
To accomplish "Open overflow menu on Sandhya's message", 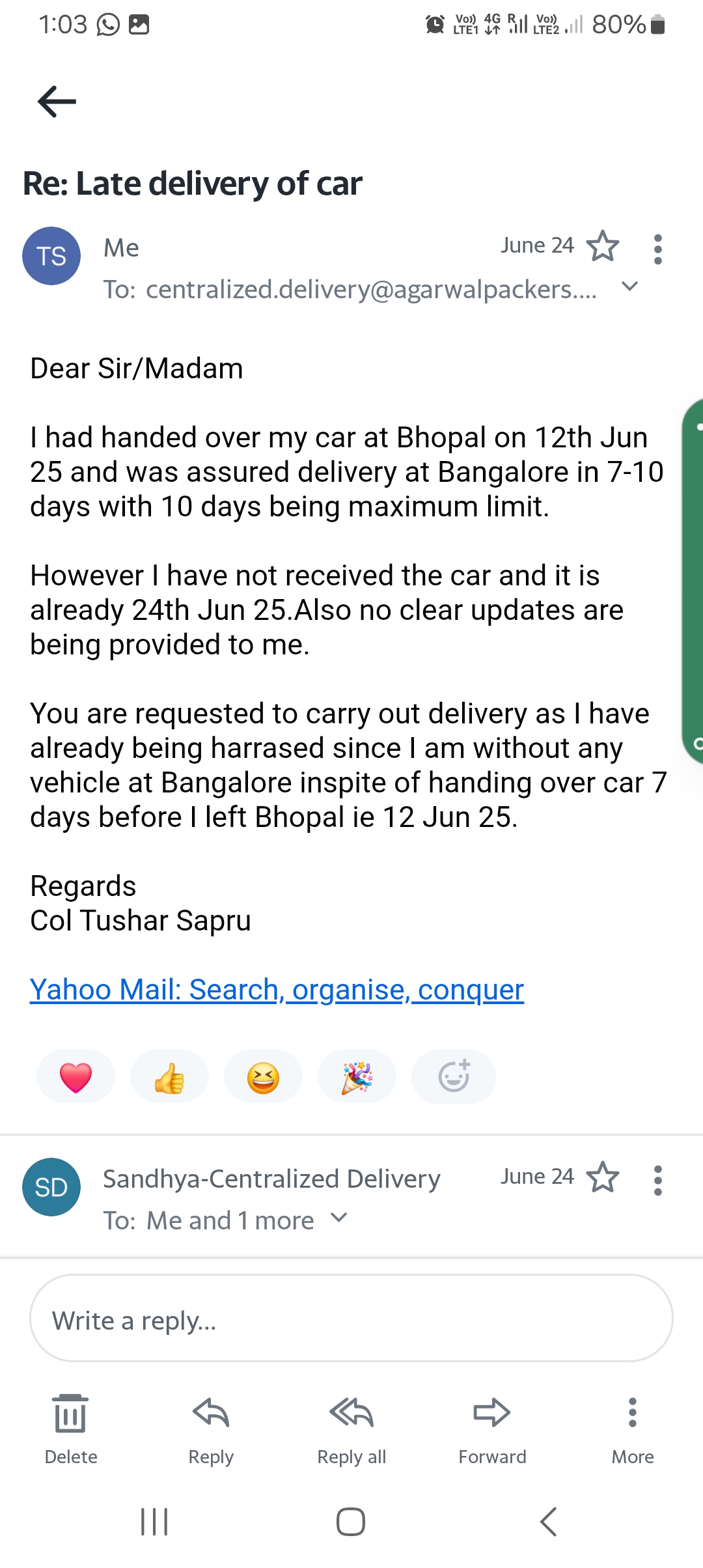I will click(658, 1181).
